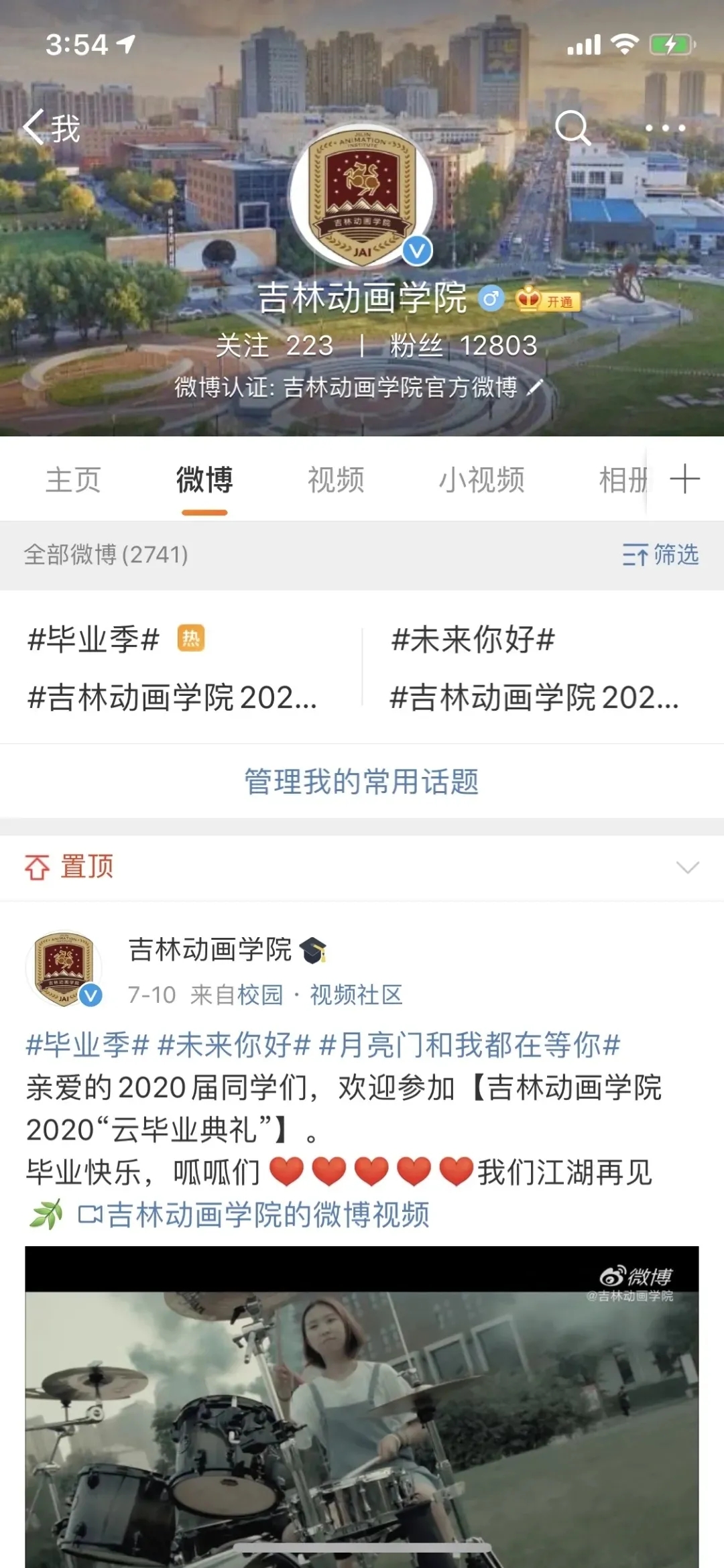Open search on the profile page
Screen dimensions: 724x1568
(x=572, y=127)
